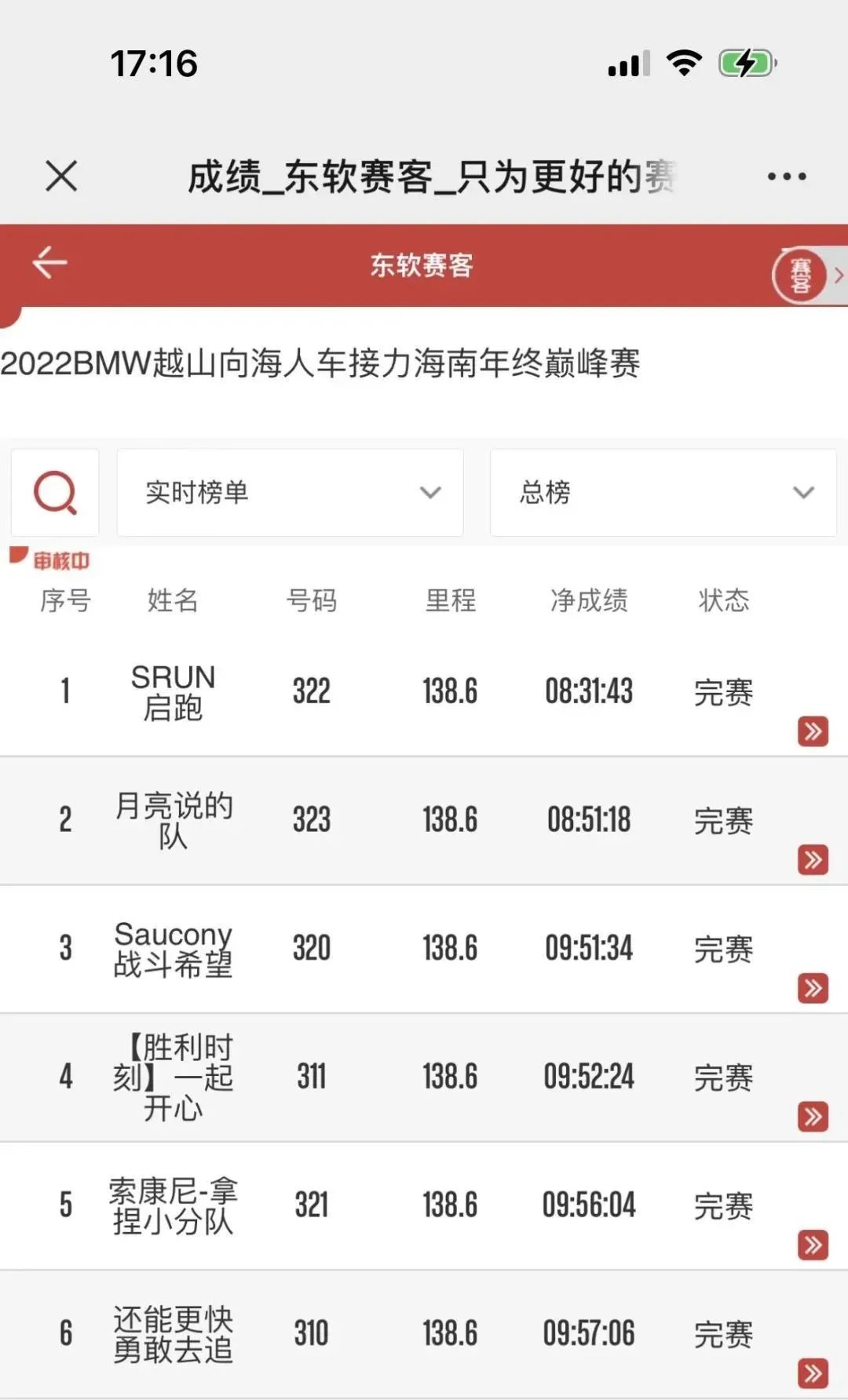Screen dimensions: 848x1400
Task: Open the 实时榜单 dropdown
Action: [x=289, y=492]
